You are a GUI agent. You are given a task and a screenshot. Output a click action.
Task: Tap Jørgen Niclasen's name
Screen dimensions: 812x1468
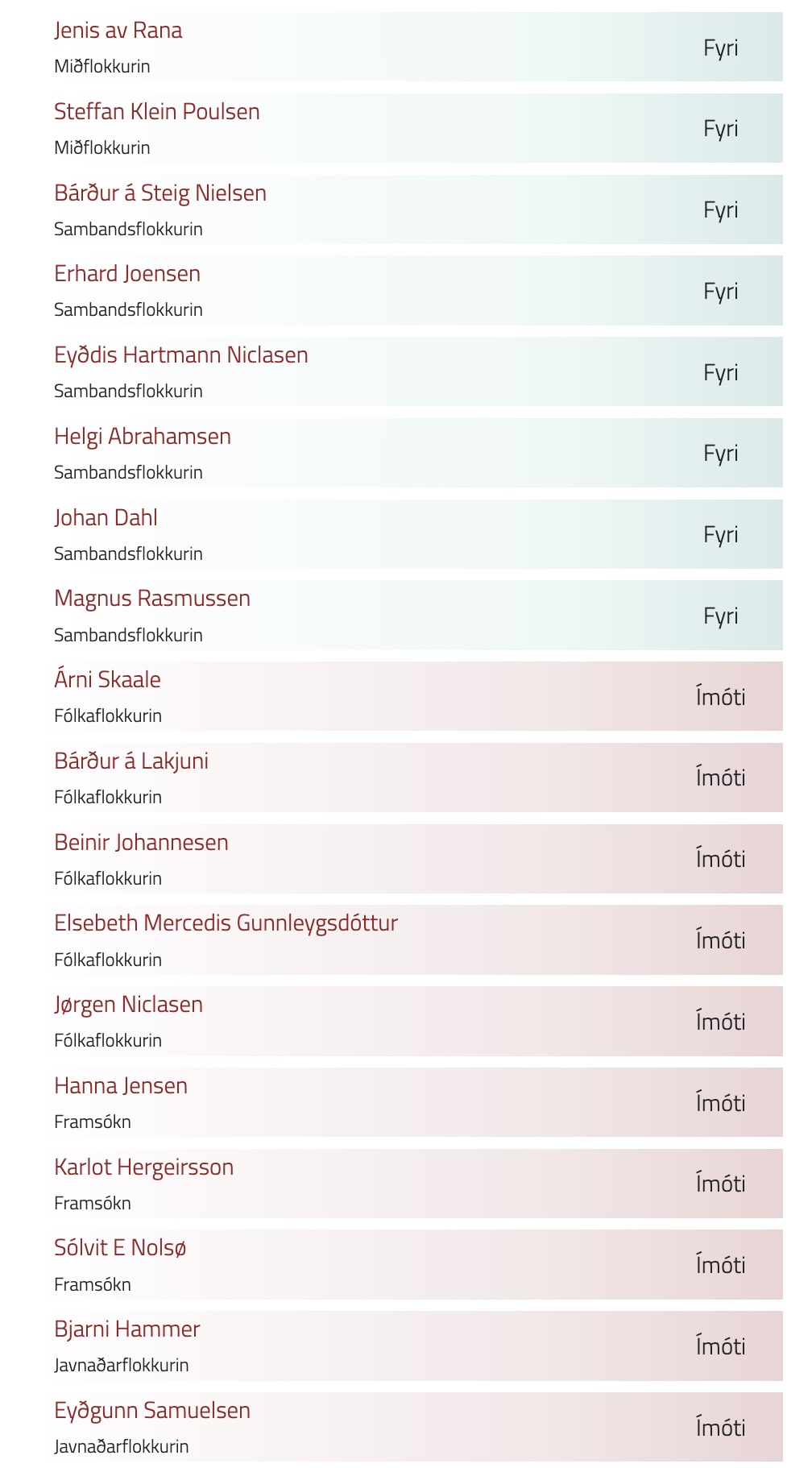tap(129, 1005)
